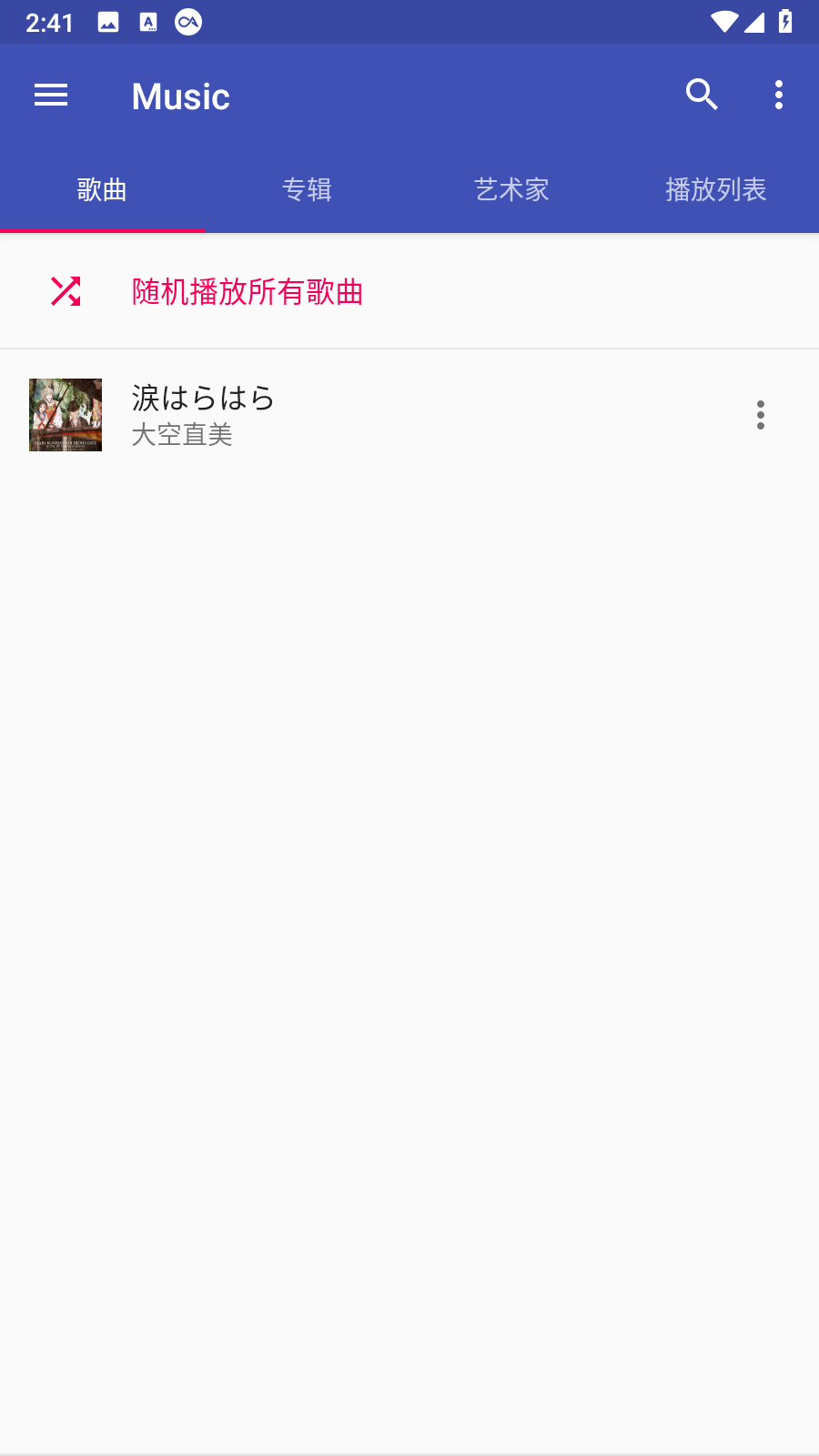Select the search icon
This screenshot has height=1456, width=819.
pos(702,95)
